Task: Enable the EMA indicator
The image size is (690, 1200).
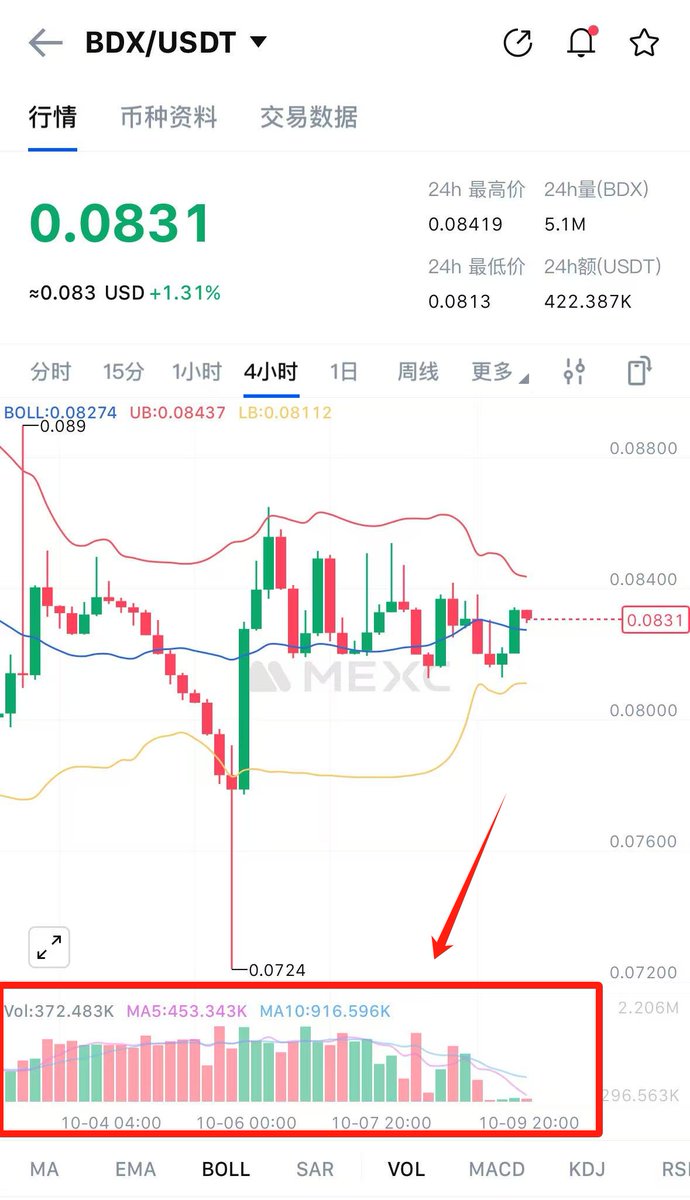Action: (135, 1169)
